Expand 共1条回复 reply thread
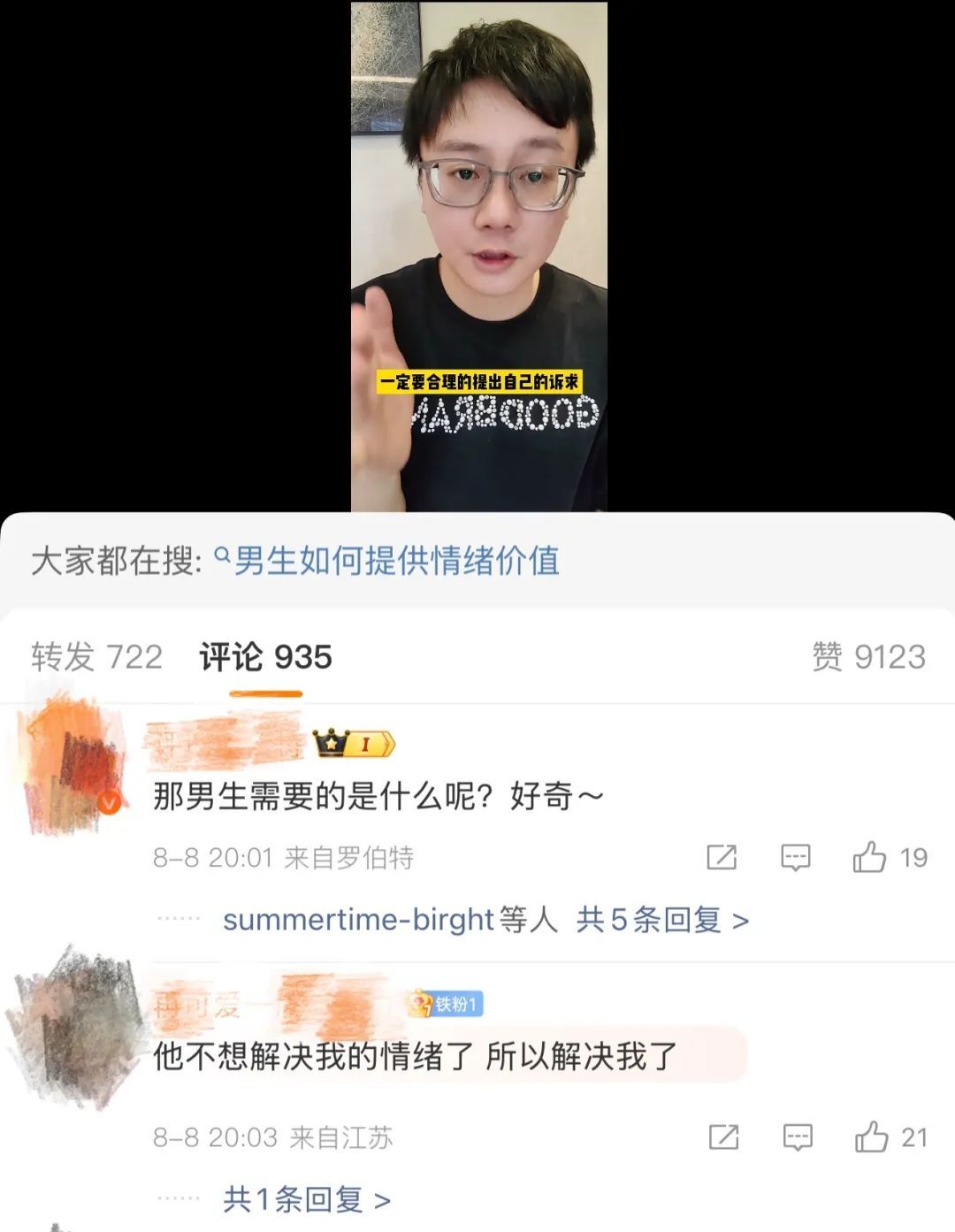 click(306, 1199)
